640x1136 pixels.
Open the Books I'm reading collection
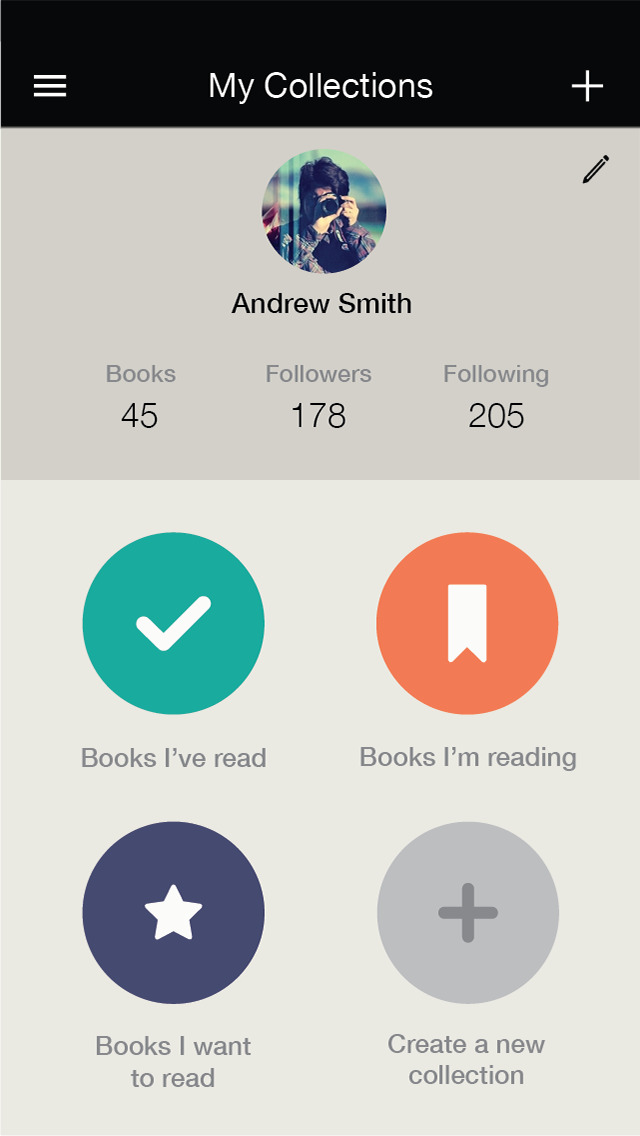[x=467, y=624]
